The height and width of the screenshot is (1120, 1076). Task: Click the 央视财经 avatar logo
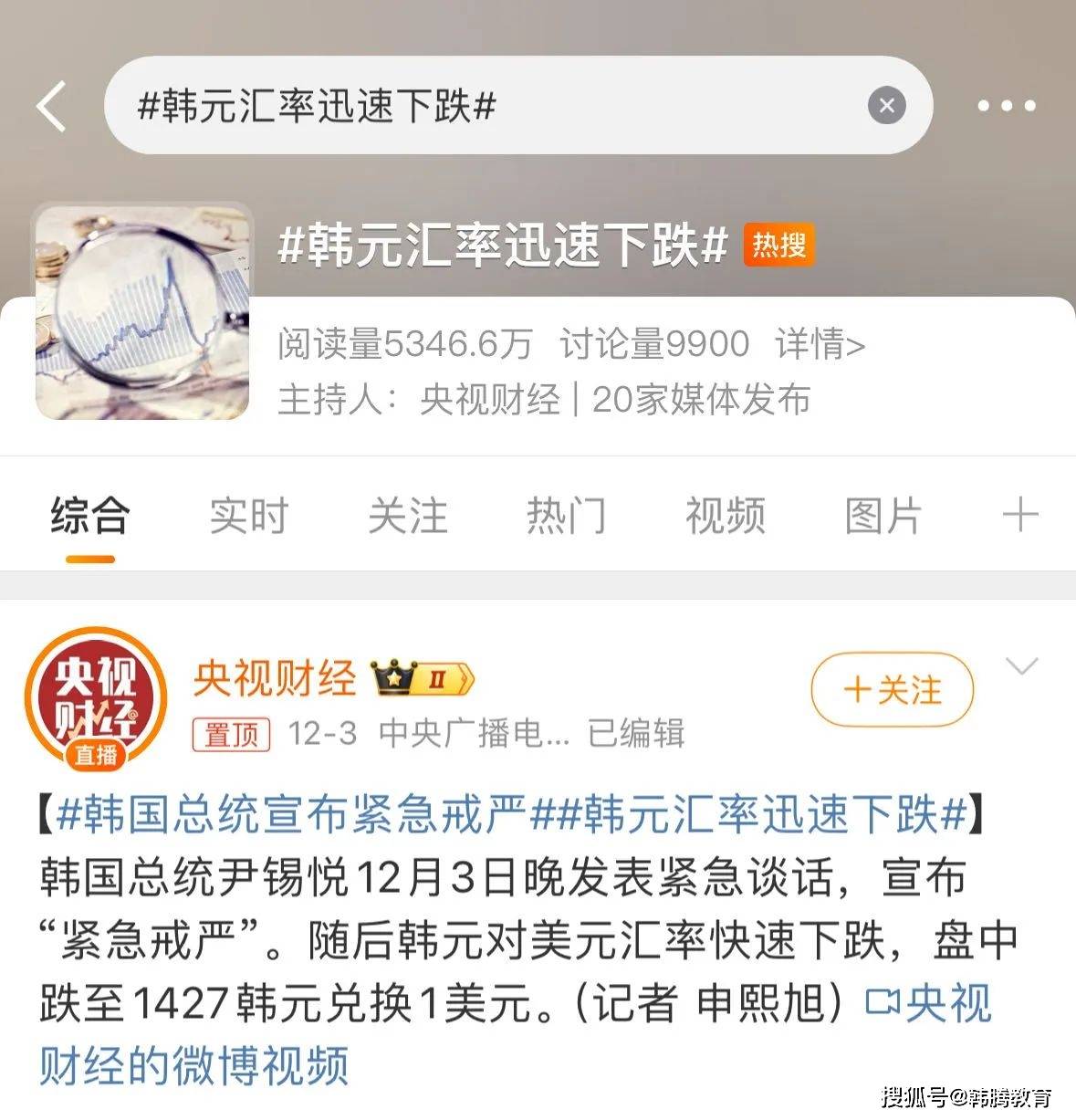pyautogui.click(x=94, y=698)
